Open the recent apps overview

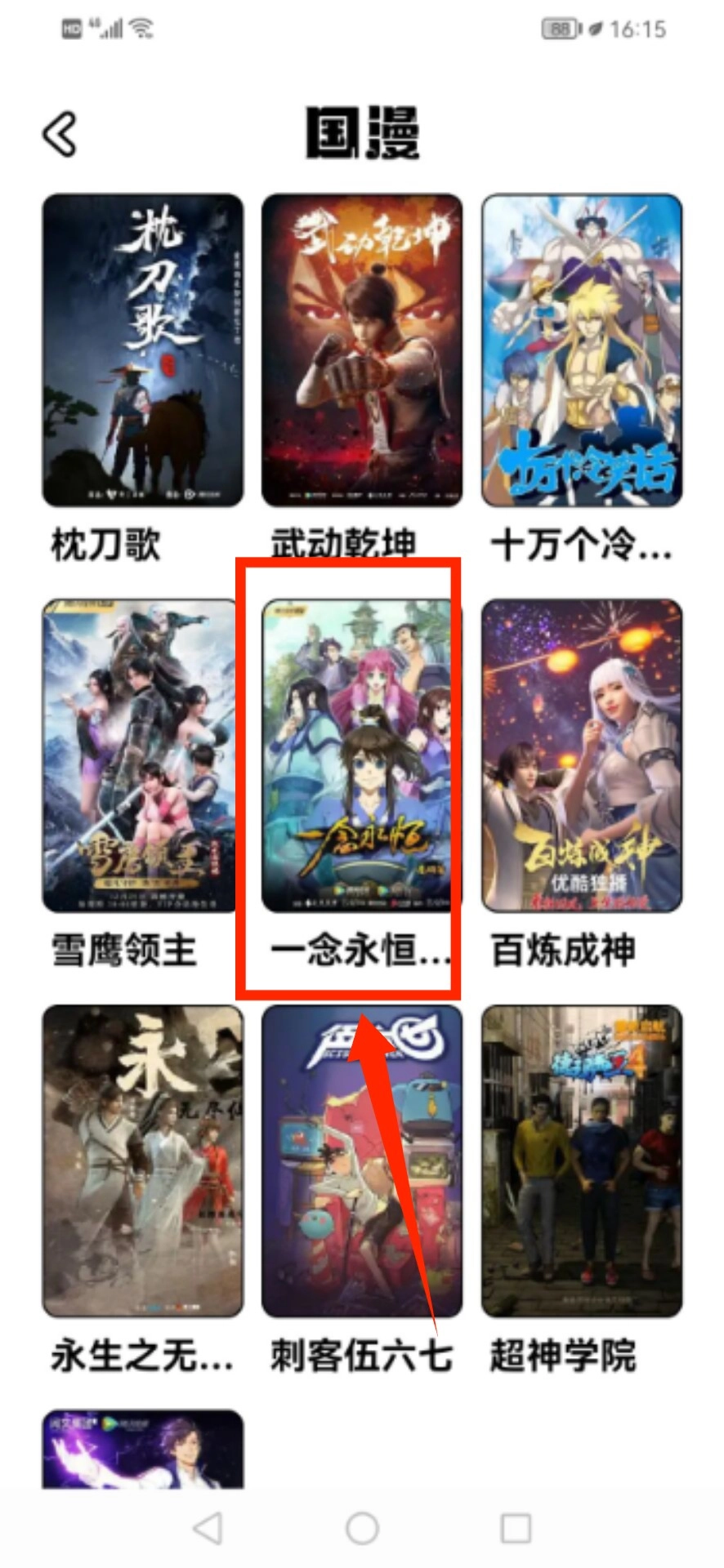(x=516, y=1528)
